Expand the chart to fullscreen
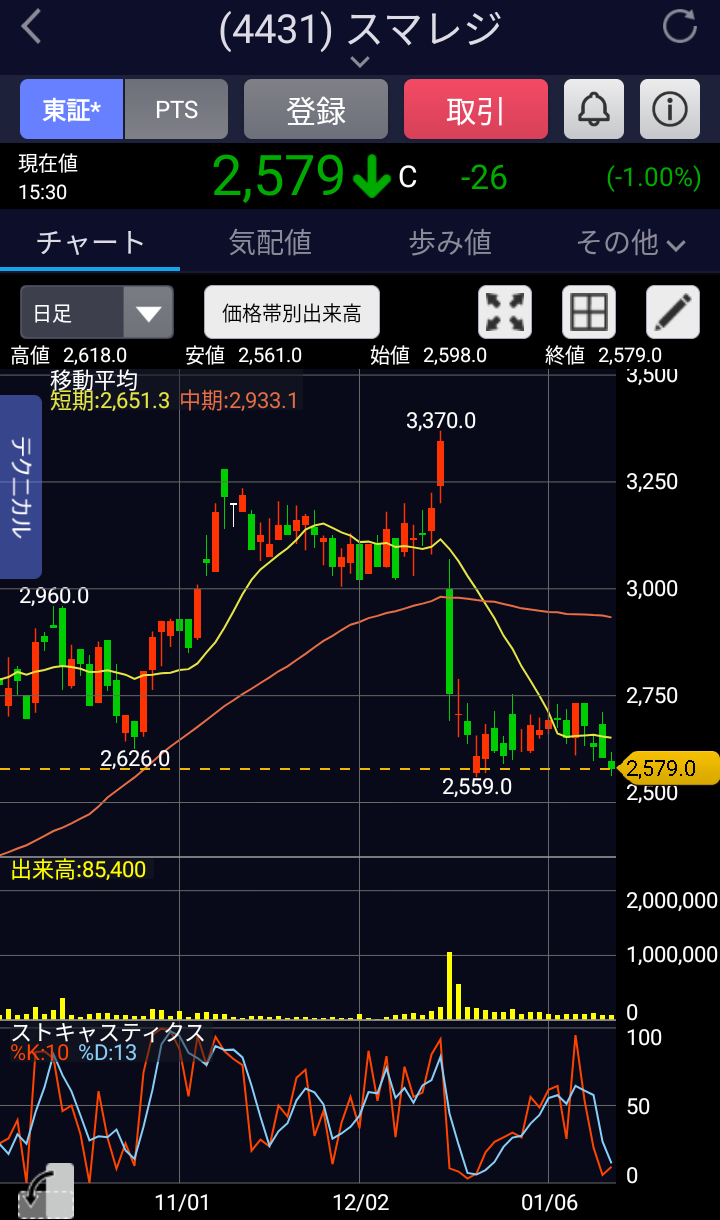This screenshot has height=1220, width=720. [506, 313]
